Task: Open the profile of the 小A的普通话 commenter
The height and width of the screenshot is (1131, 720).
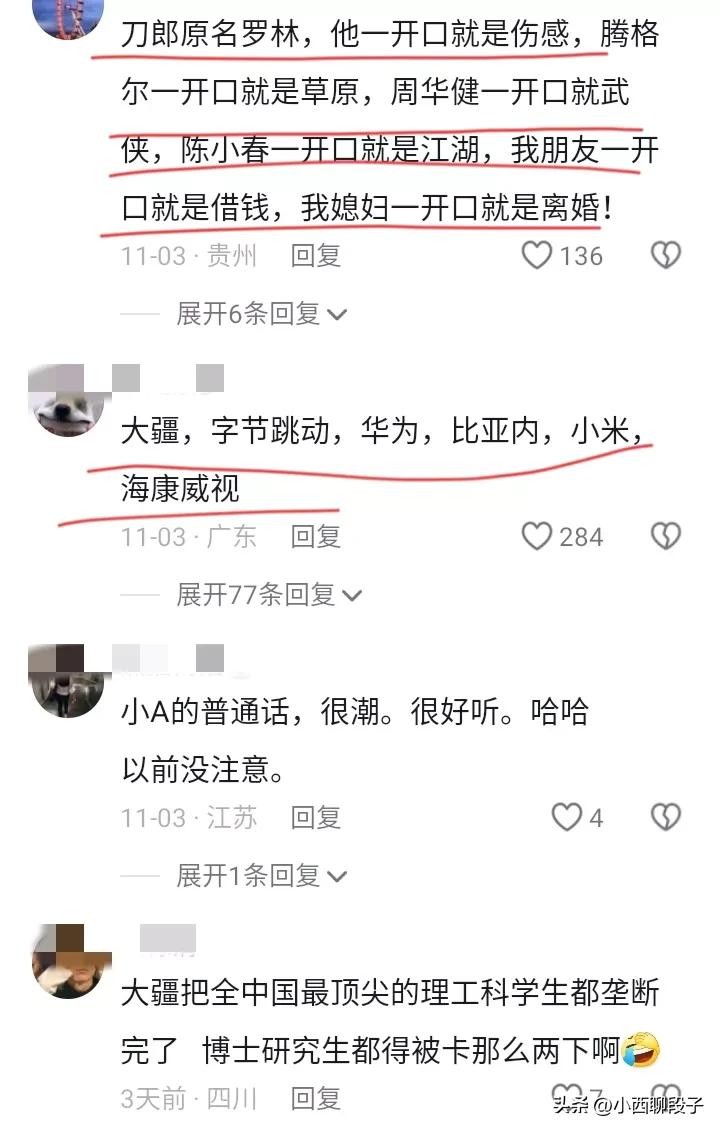Action: point(67,681)
